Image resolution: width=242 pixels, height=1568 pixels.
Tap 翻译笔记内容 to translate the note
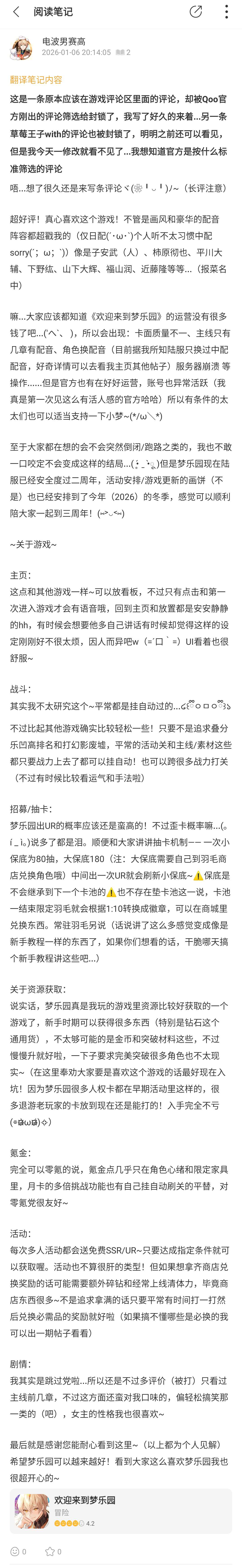(x=36, y=80)
